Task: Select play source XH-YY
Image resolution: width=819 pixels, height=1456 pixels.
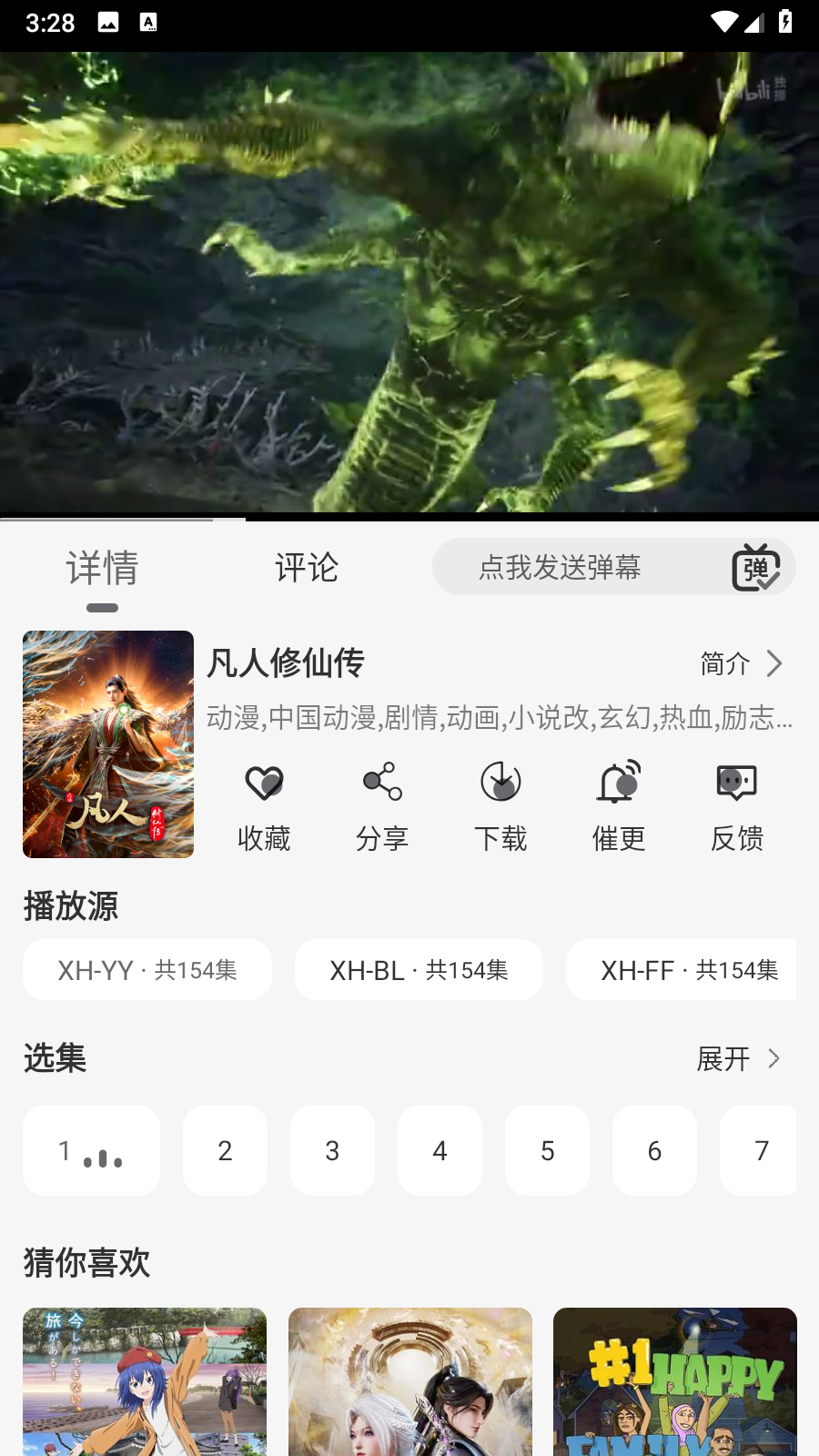Action: [x=147, y=969]
